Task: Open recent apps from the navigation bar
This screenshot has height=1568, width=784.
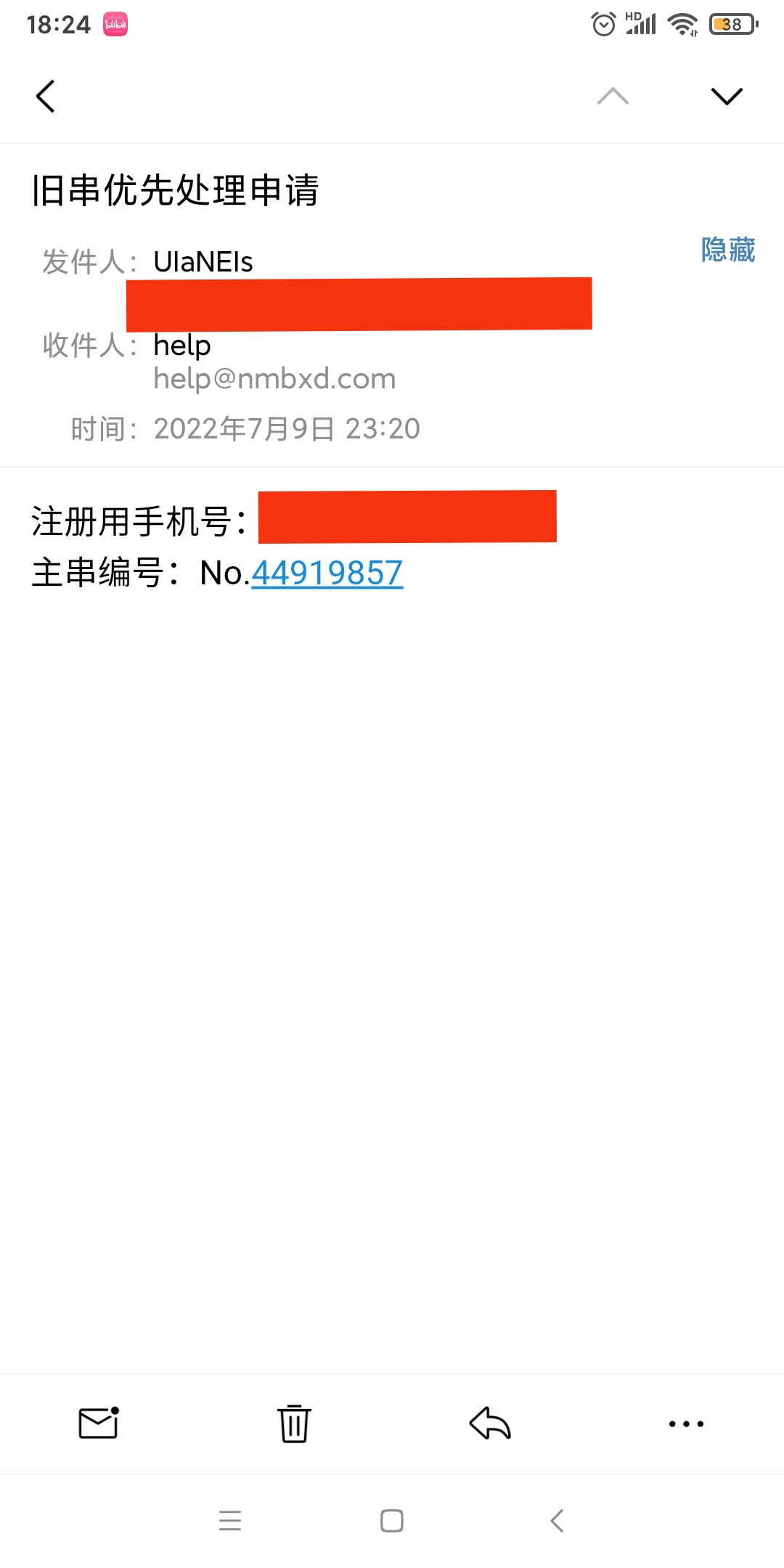Action: 229,1521
